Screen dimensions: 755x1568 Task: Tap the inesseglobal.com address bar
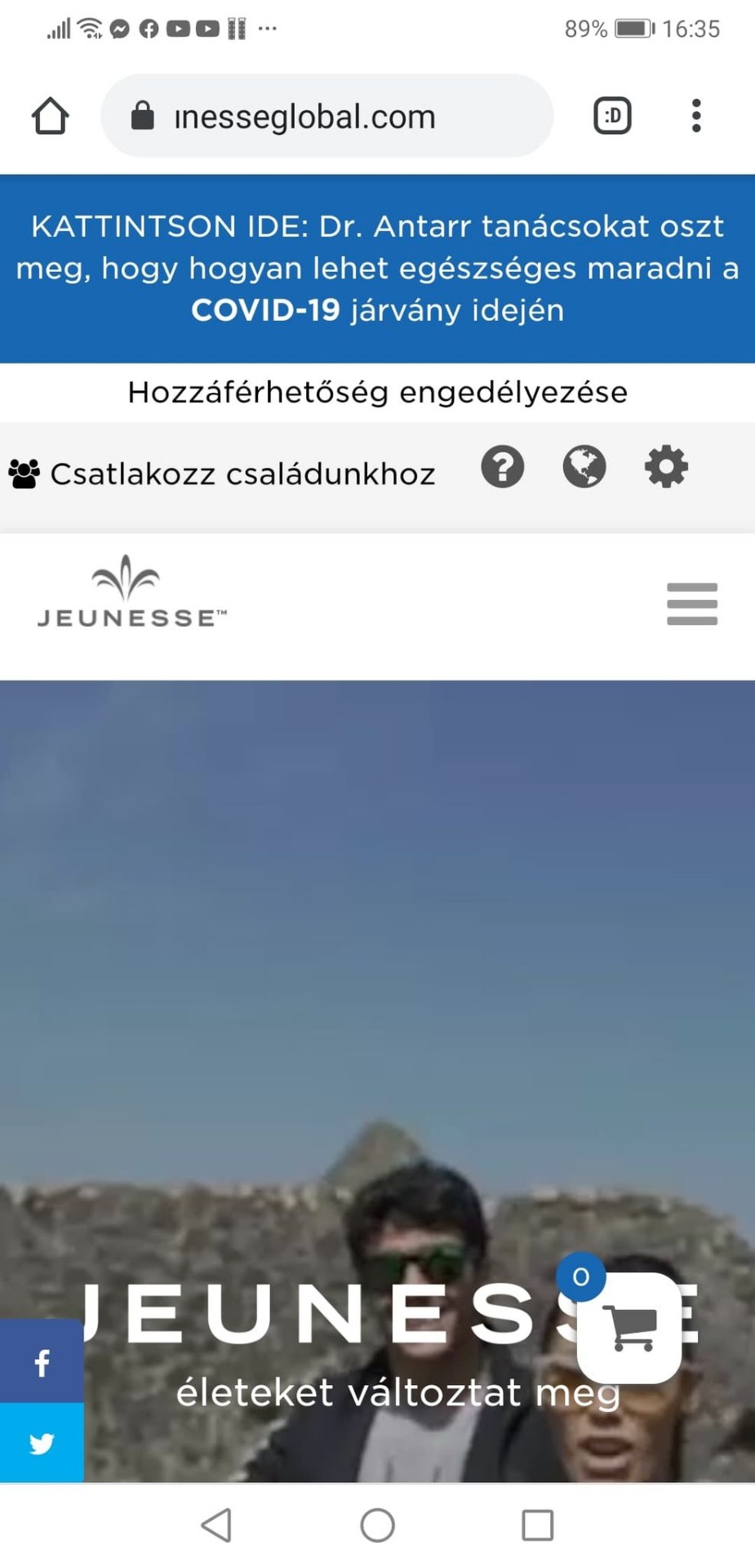pyautogui.click(x=326, y=116)
